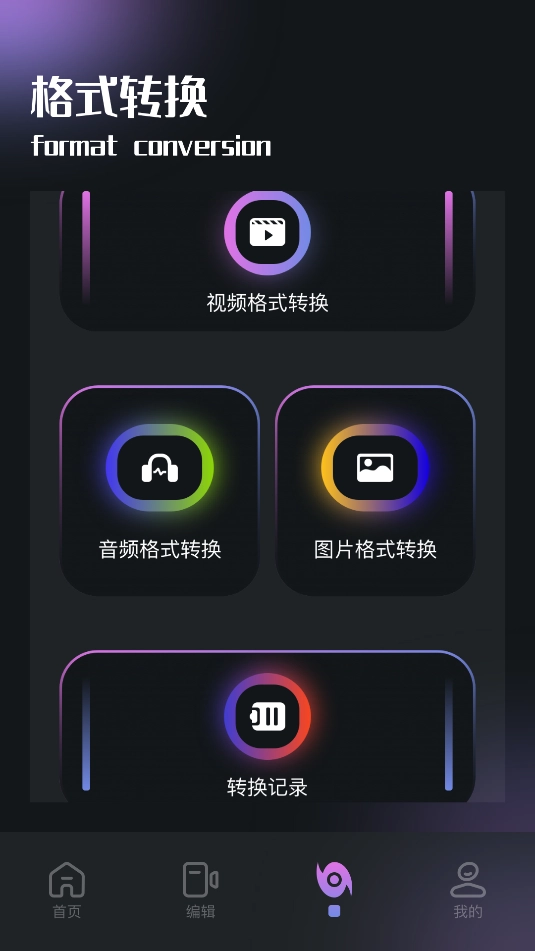This screenshot has width=535, height=951.
Task: Open the 我的 profile tab
Action: 468,890
